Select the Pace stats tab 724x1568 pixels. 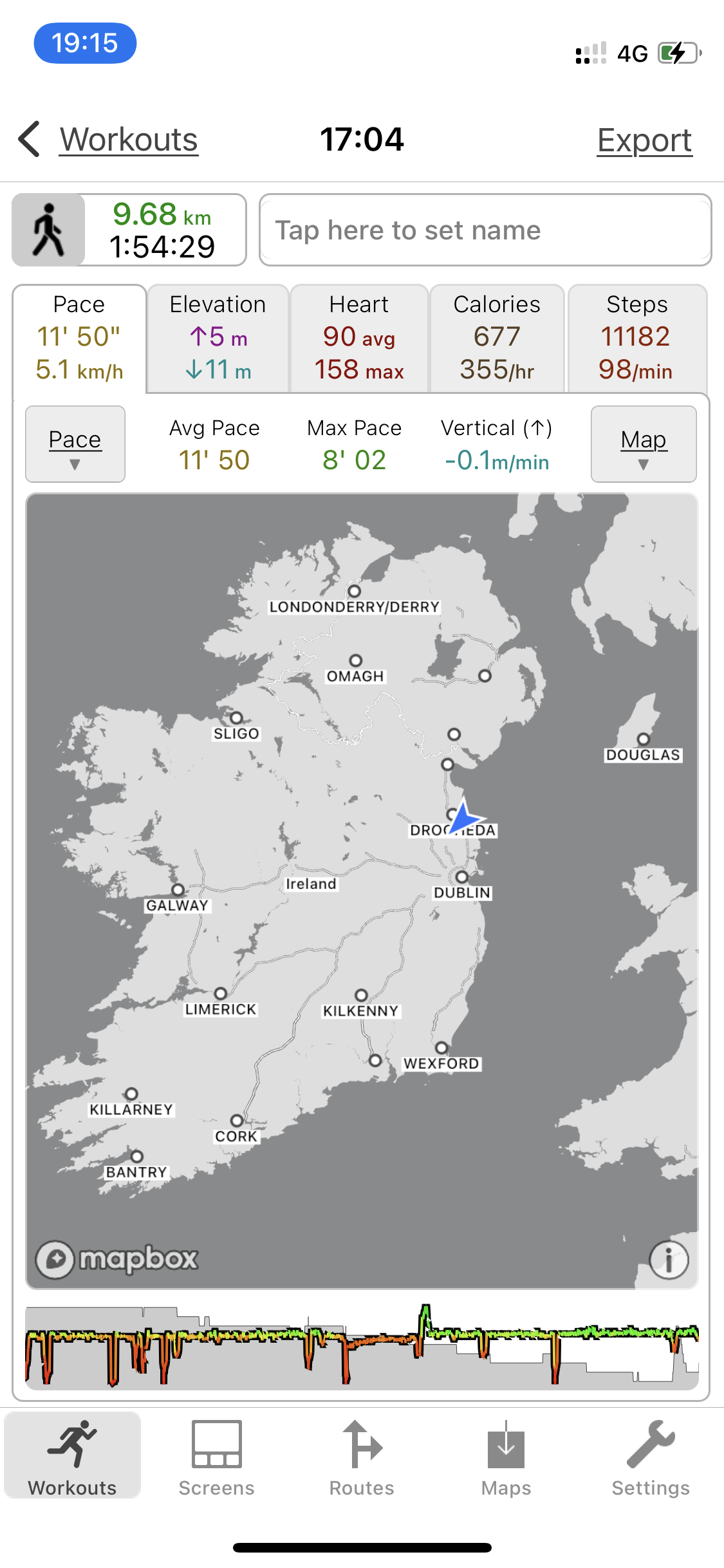coord(79,338)
